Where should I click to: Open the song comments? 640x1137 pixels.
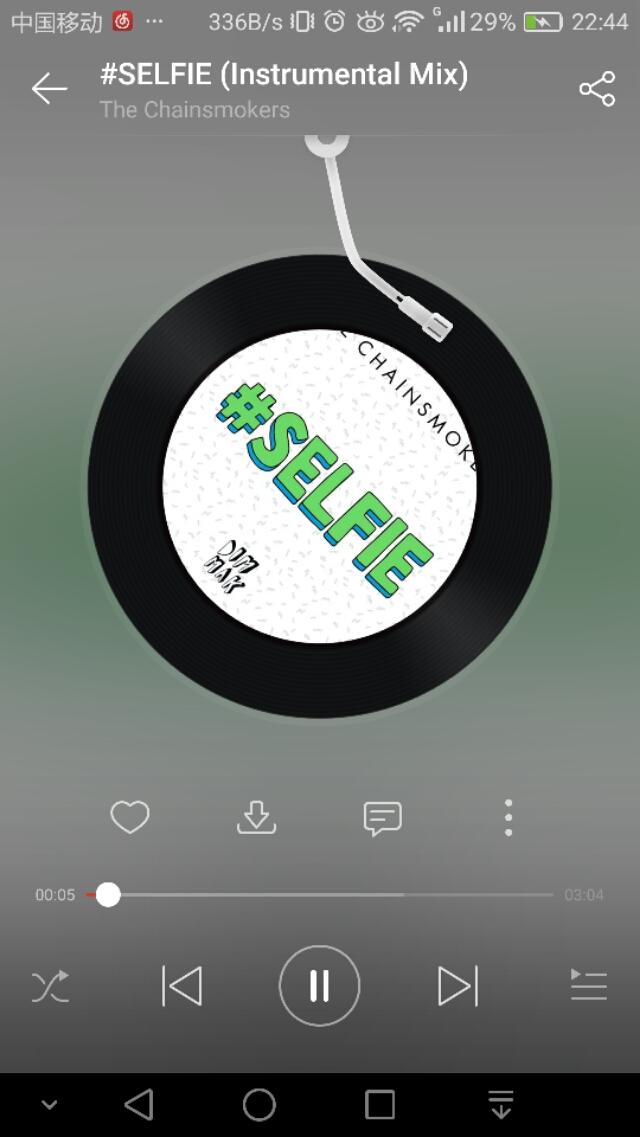pos(382,818)
